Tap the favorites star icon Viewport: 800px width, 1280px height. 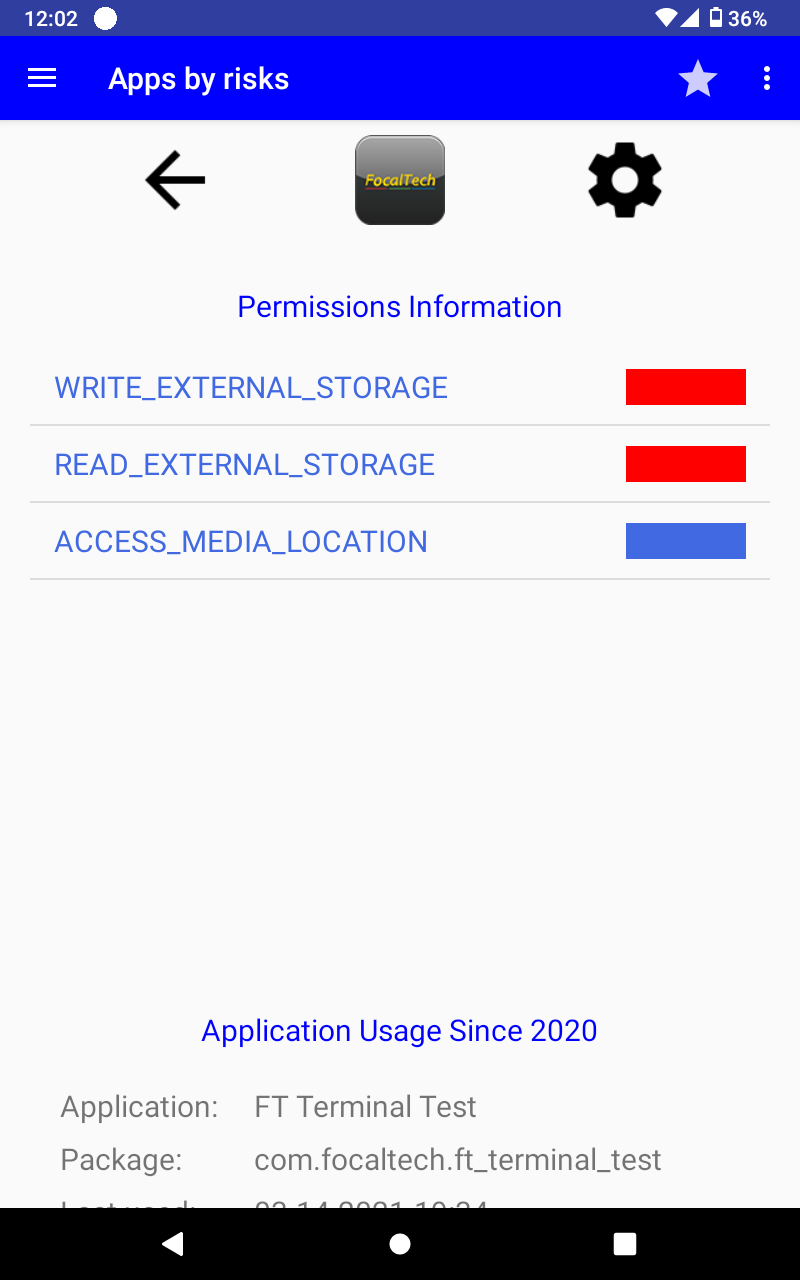point(697,79)
